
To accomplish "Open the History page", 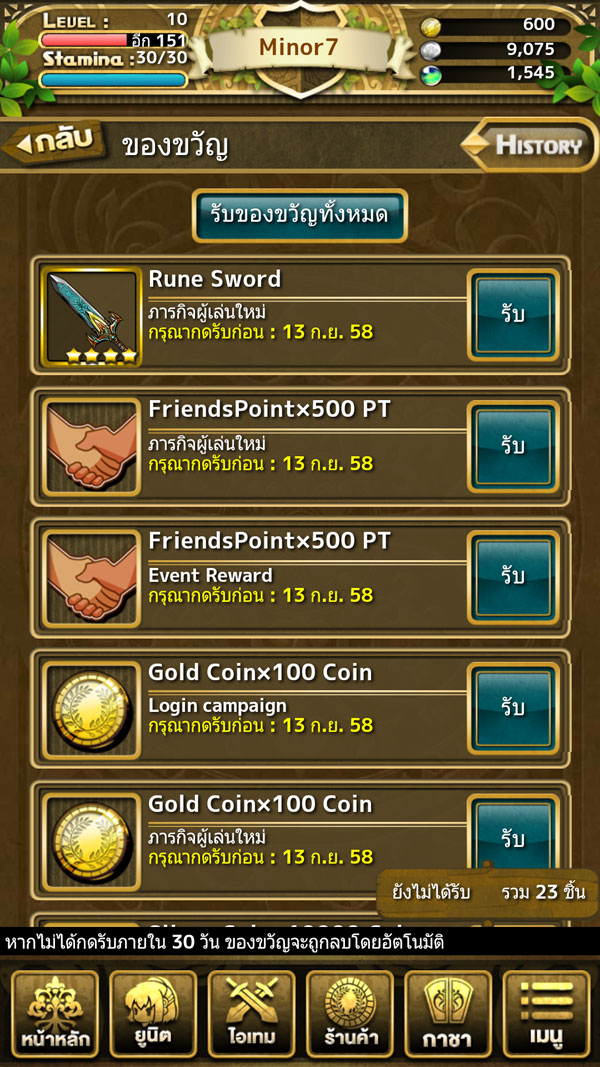I will 535,145.
